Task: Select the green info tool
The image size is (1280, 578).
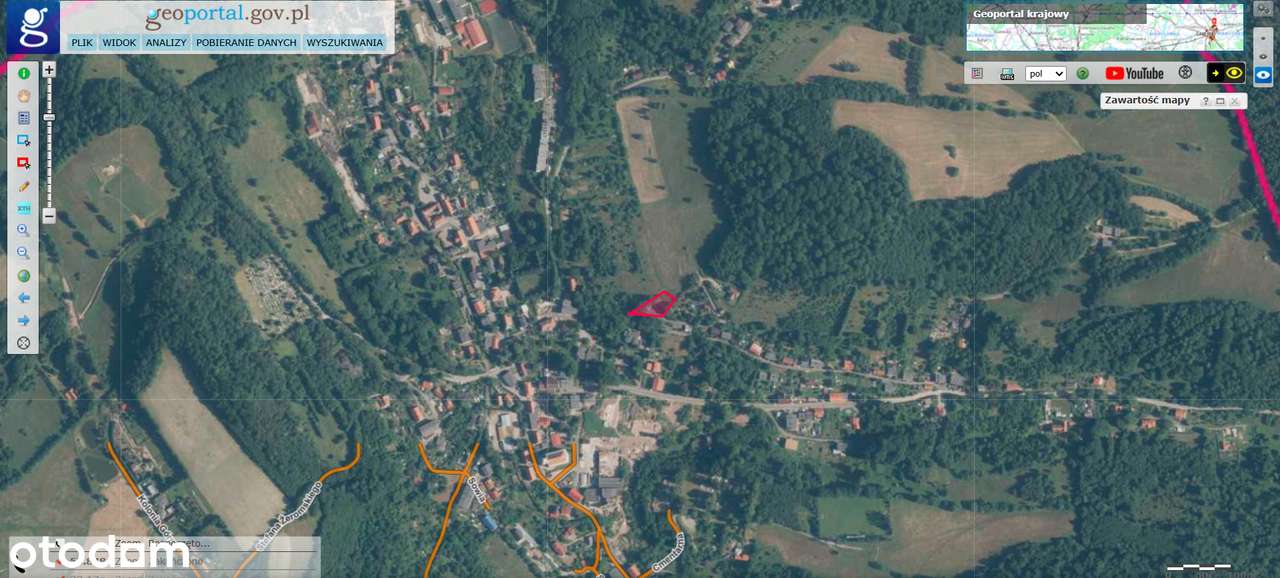Action: pyautogui.click(x=24, y=73)
